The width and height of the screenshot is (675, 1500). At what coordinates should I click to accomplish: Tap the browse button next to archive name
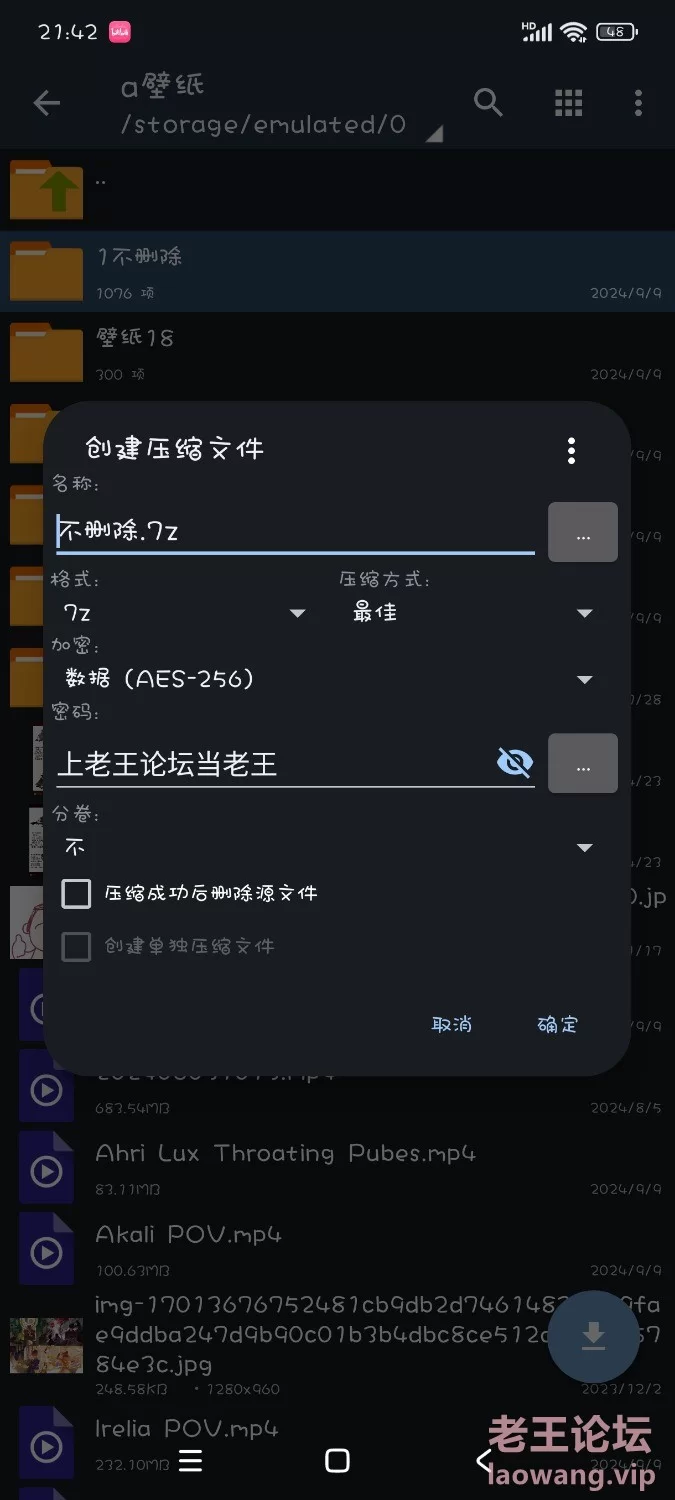[583, 532]
